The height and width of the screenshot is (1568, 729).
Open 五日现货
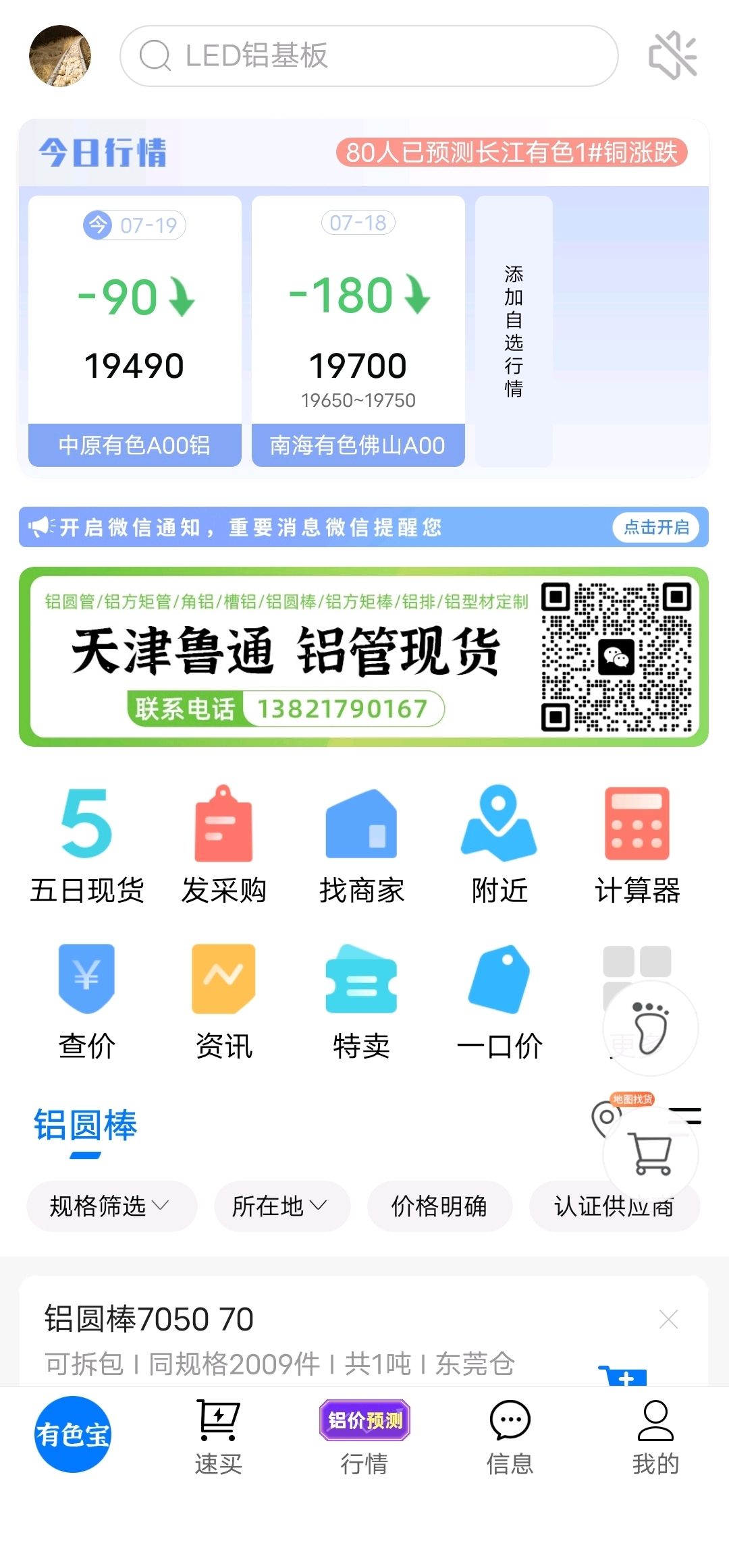coord(87,845)
